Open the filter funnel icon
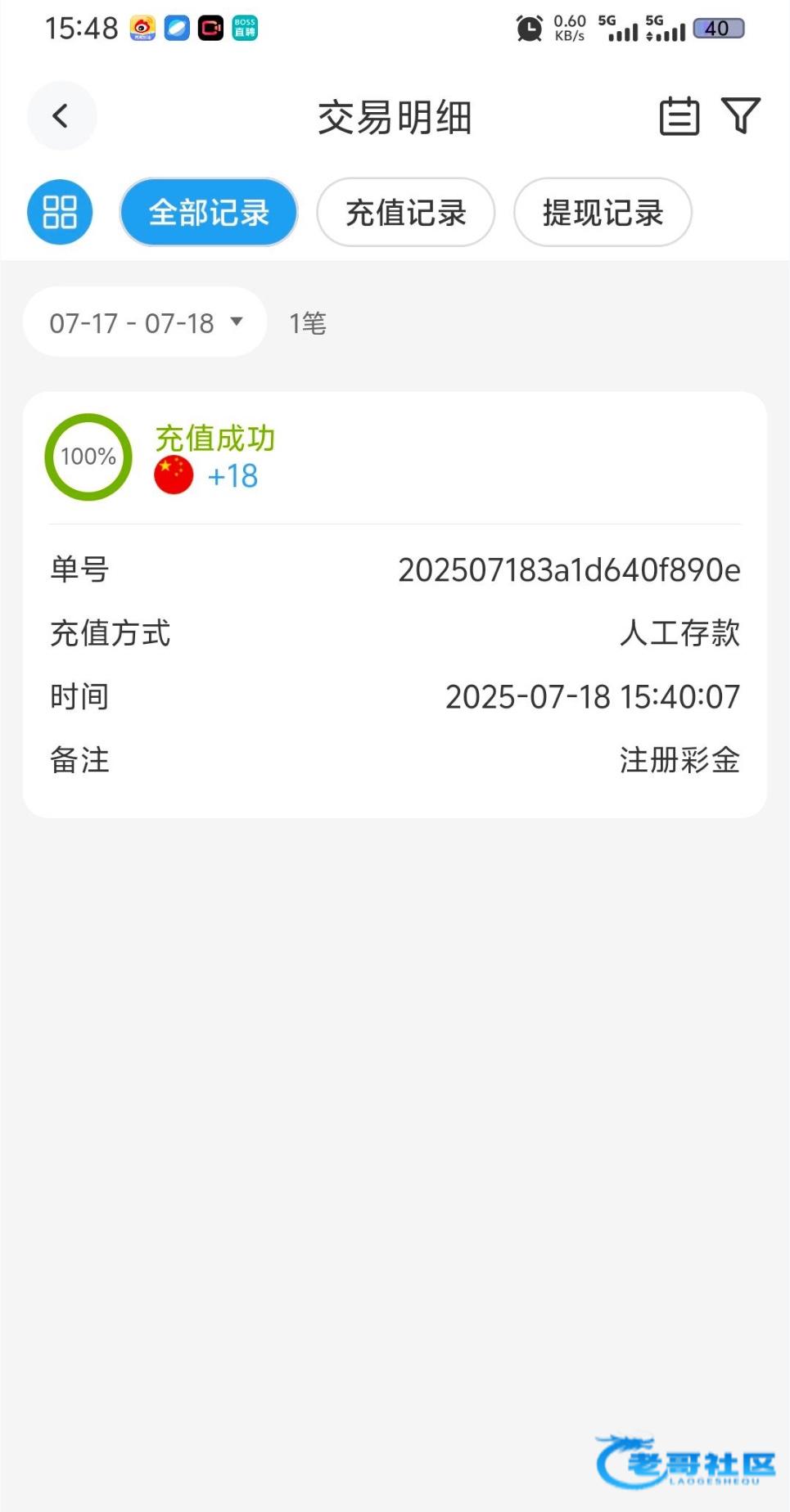This screenshot has width=790, height=1512. (x=741, y=115)
